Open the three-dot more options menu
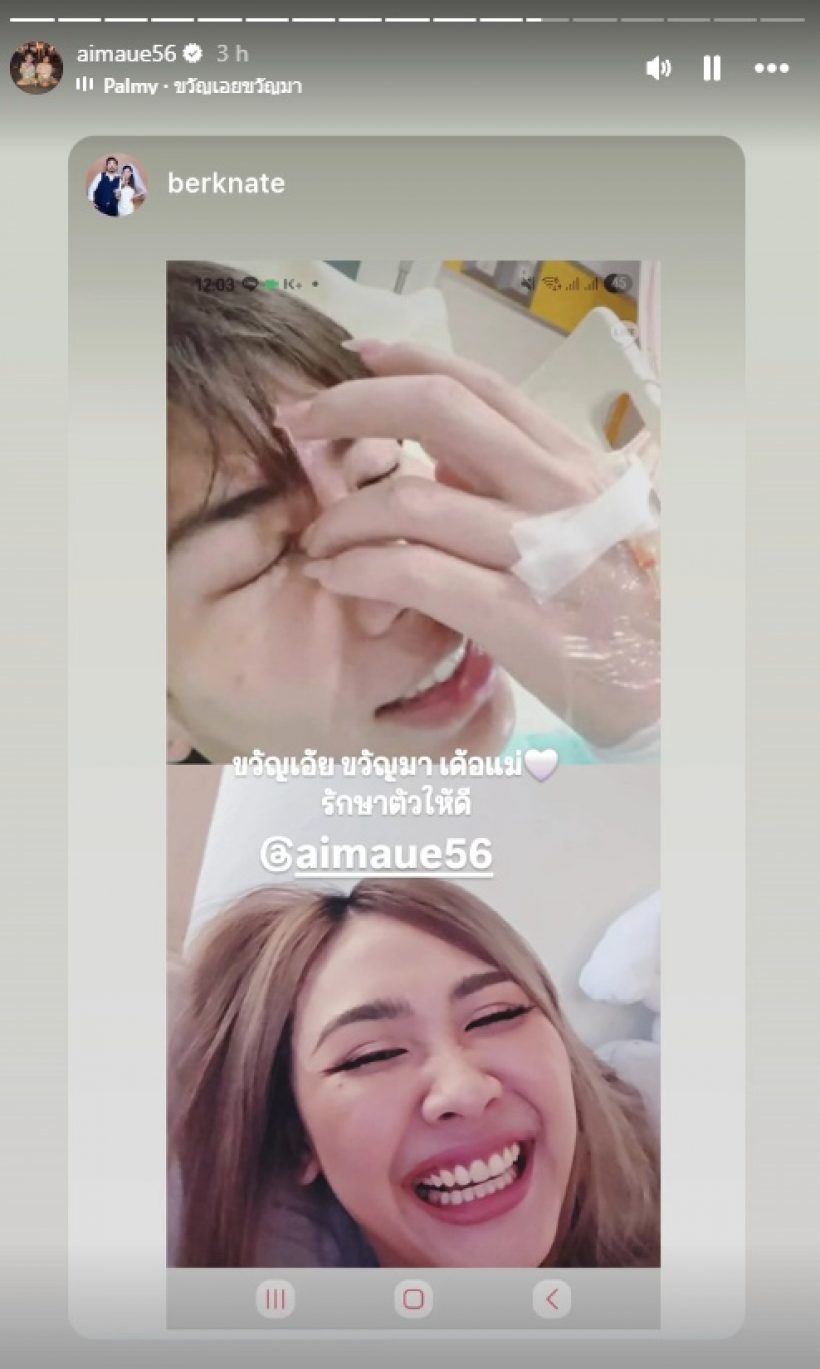Screen dimensions: 820x1369 click(x=771, y=68)
